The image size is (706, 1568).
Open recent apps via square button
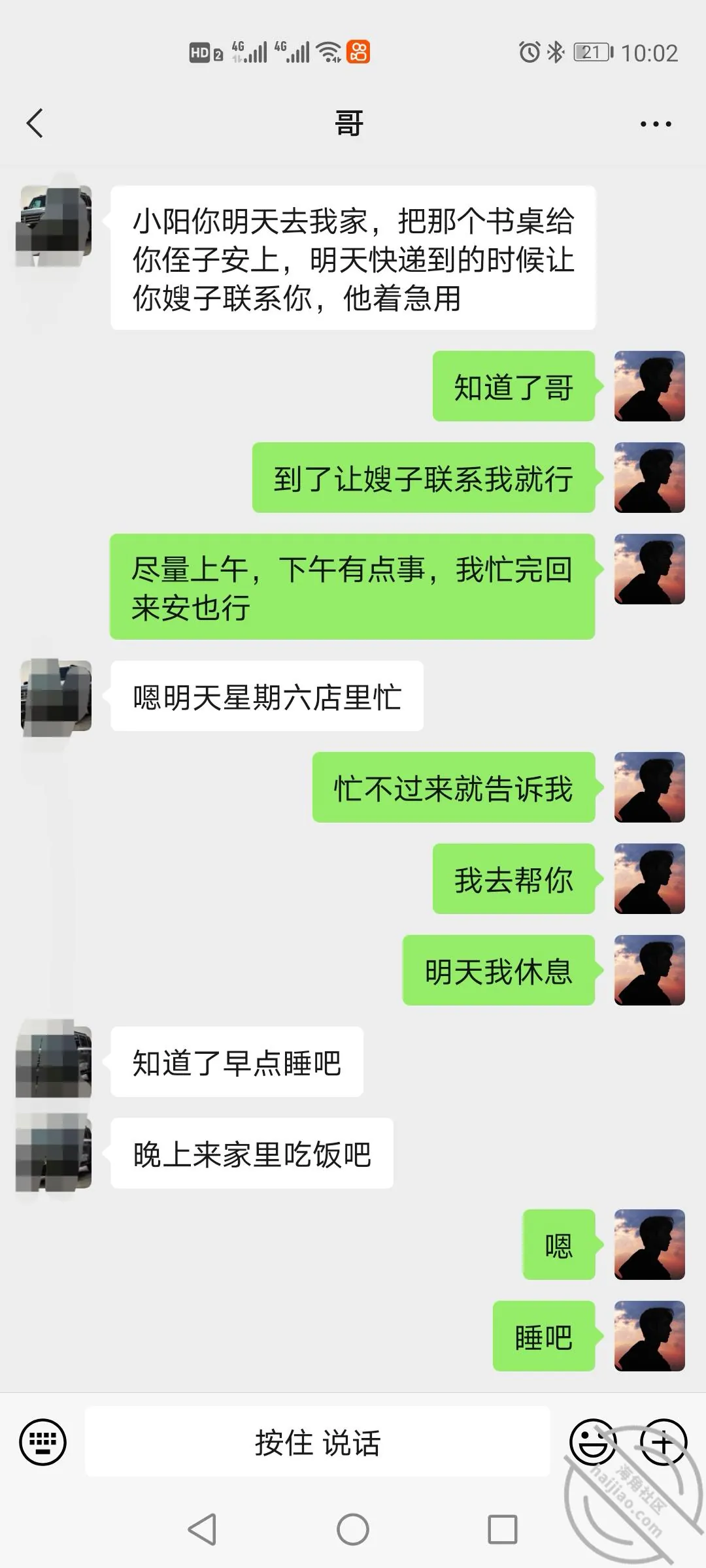pyautogui.click(x=503, y=1529)
